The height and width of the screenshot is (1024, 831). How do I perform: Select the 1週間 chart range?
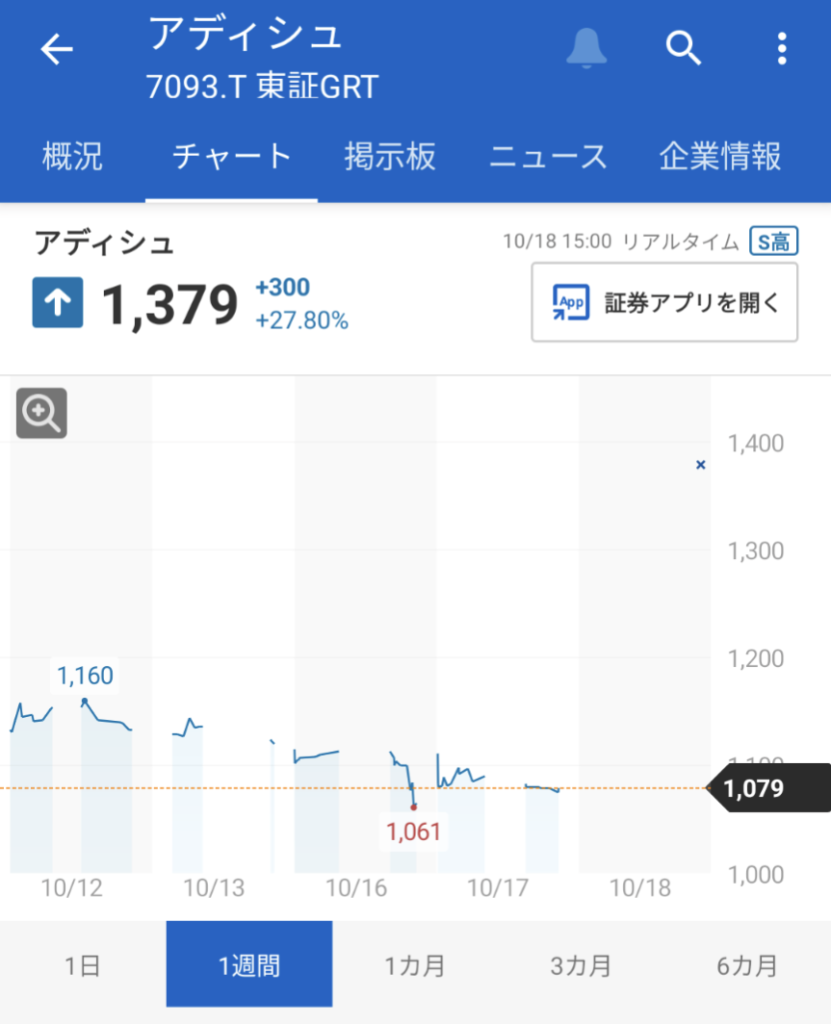tap(249, 966)
